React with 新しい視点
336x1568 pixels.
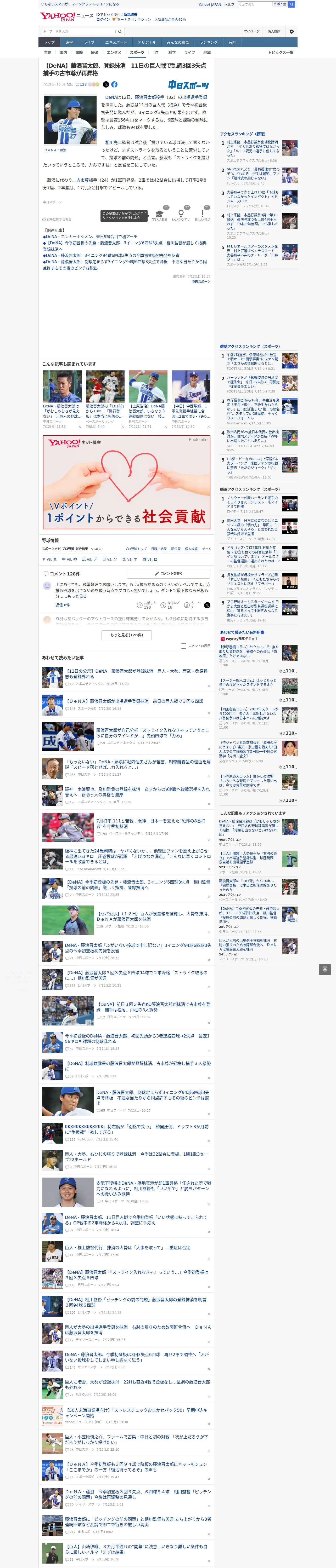point(203,214)
